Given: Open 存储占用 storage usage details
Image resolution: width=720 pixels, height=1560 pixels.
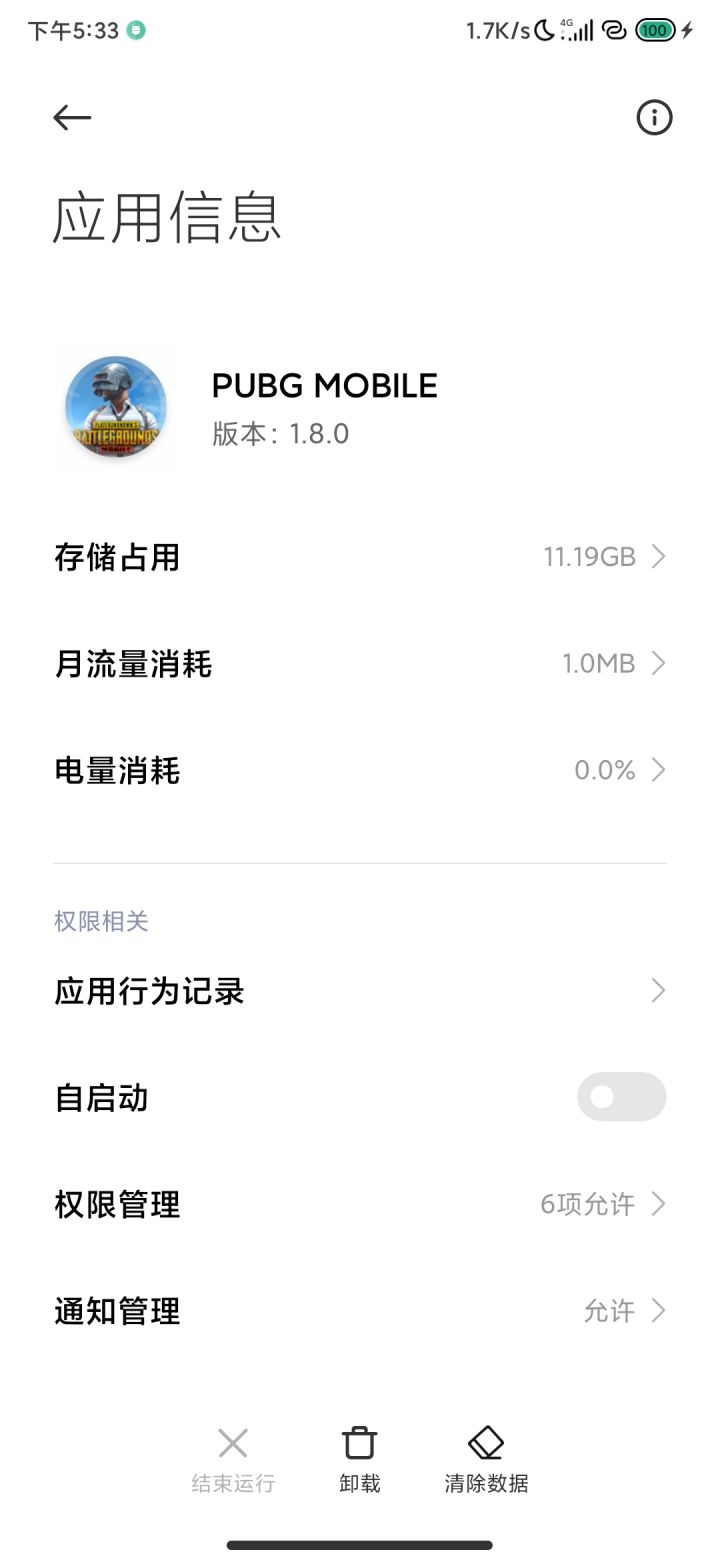Looking at the screenshot, I should click(x=360, y=557).
